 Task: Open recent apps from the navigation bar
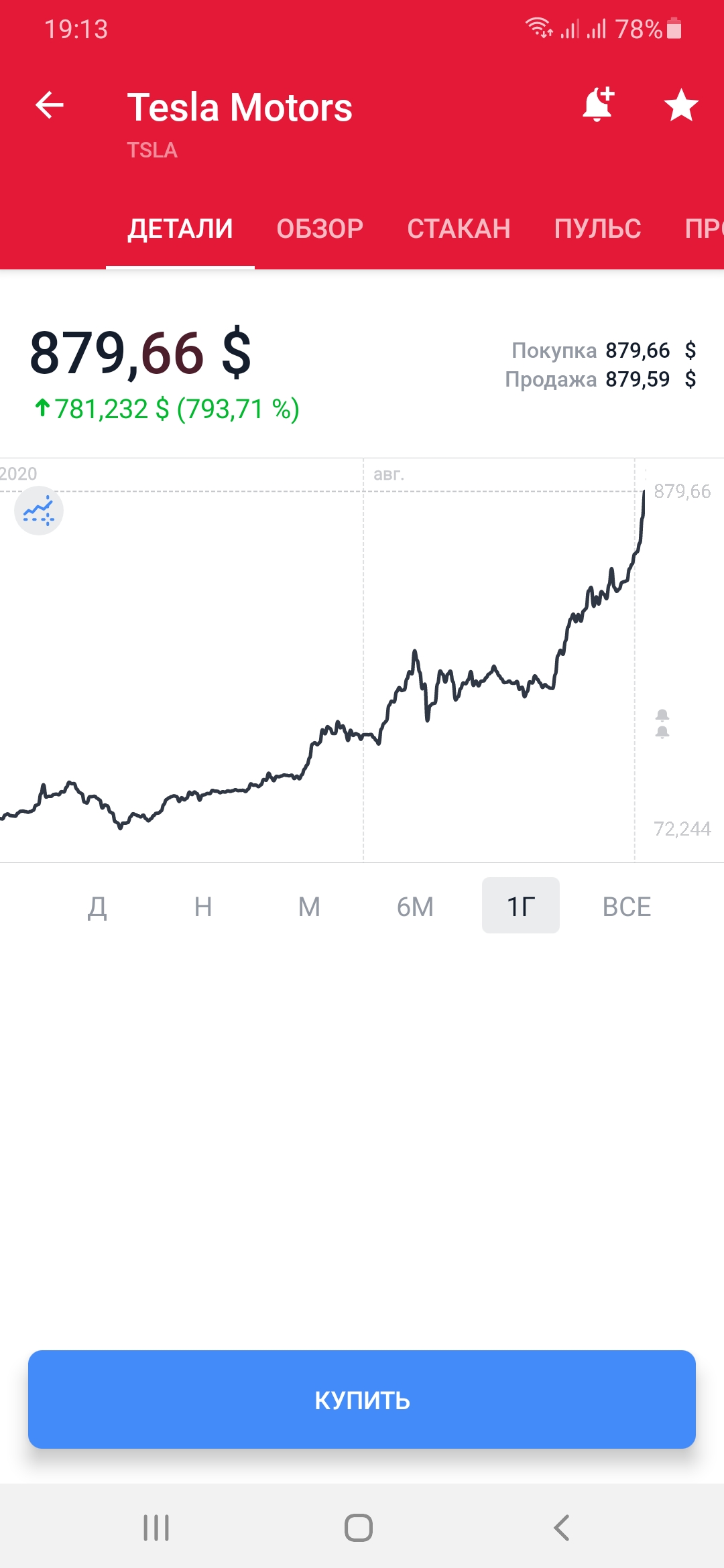click(156, 1528)
